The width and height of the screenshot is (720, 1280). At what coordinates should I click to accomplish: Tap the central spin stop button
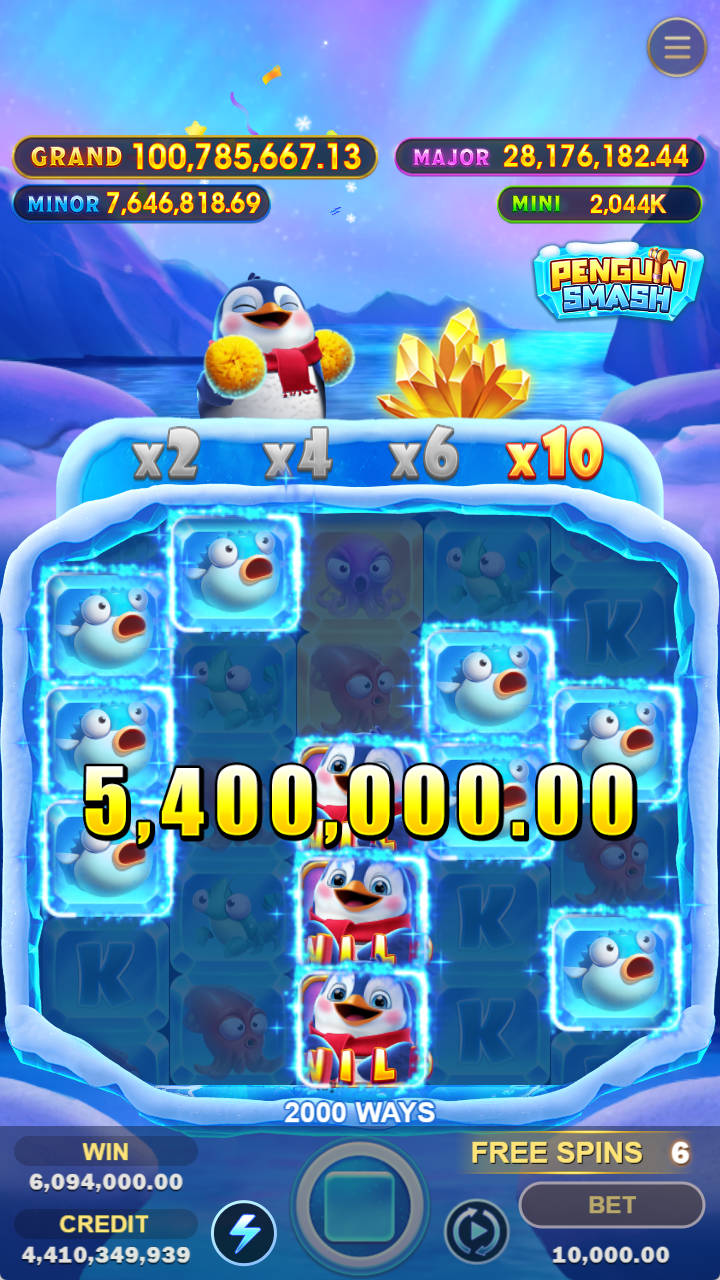(x=359, y=1207)
